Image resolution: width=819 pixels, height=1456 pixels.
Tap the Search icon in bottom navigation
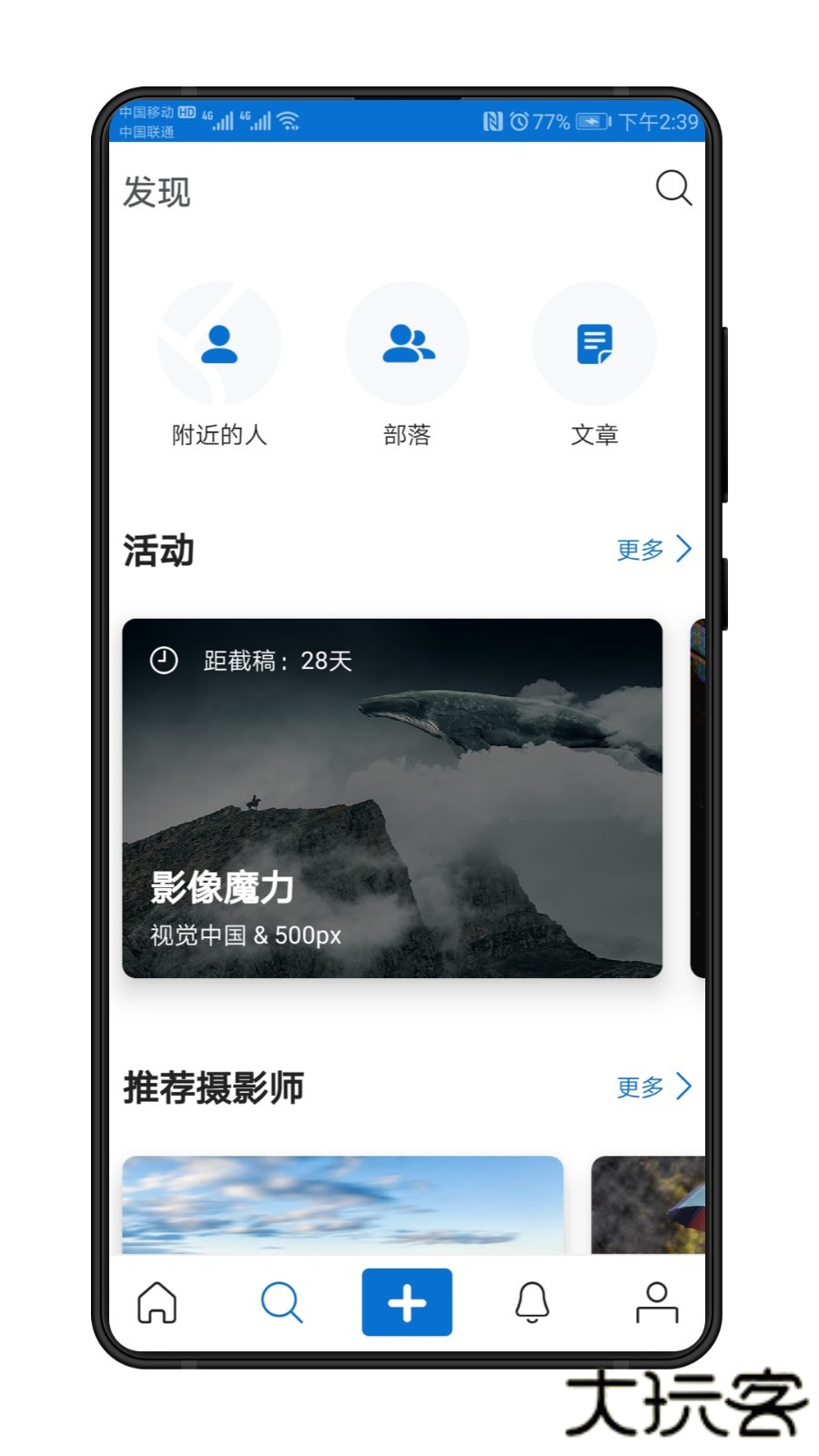click(x=282, y=1303)
